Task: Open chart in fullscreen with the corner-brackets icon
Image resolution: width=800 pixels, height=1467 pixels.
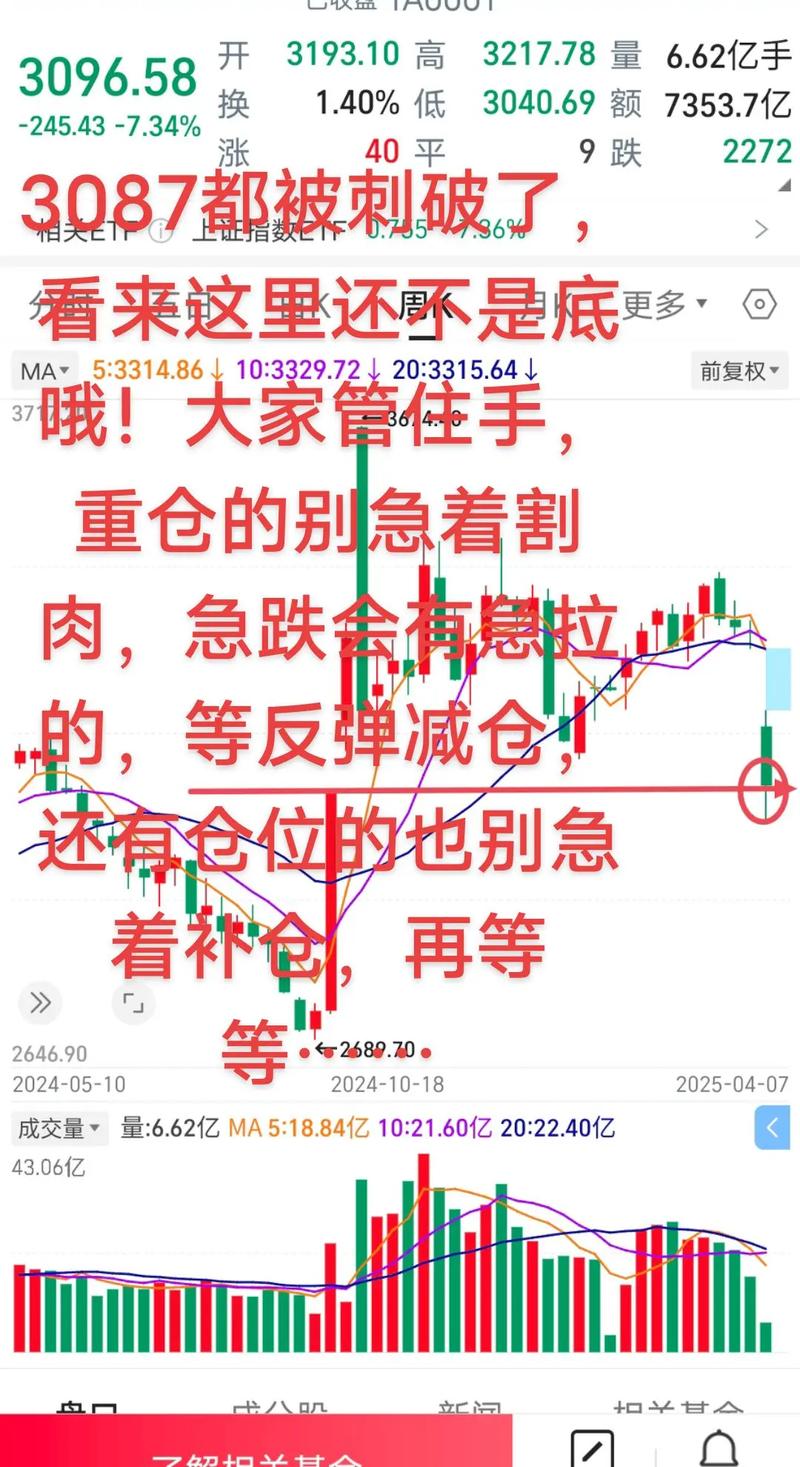Action: (x=133, y=1003)
